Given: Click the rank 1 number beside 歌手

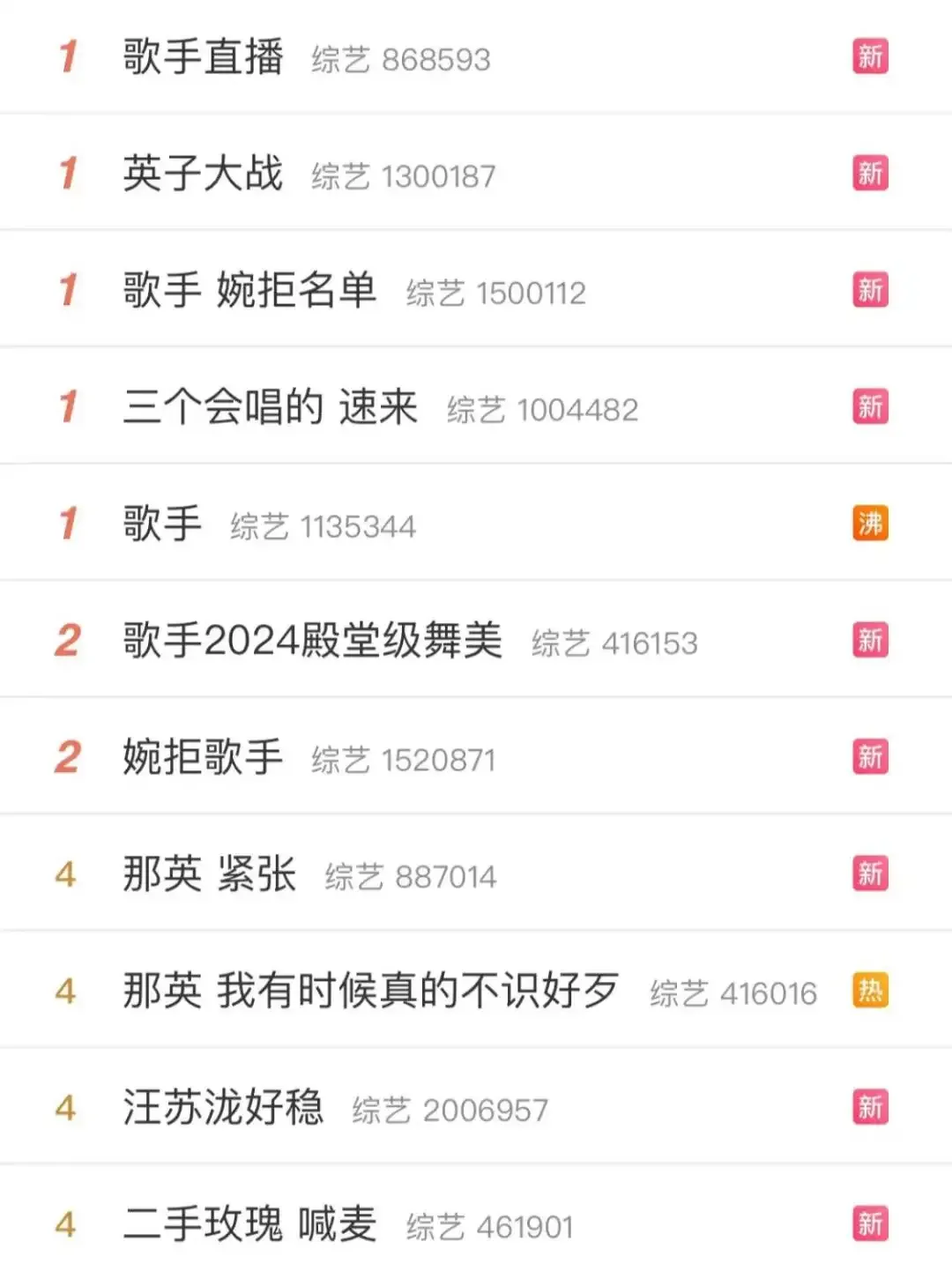Looking at the screenshot, I should pos(68,524).
